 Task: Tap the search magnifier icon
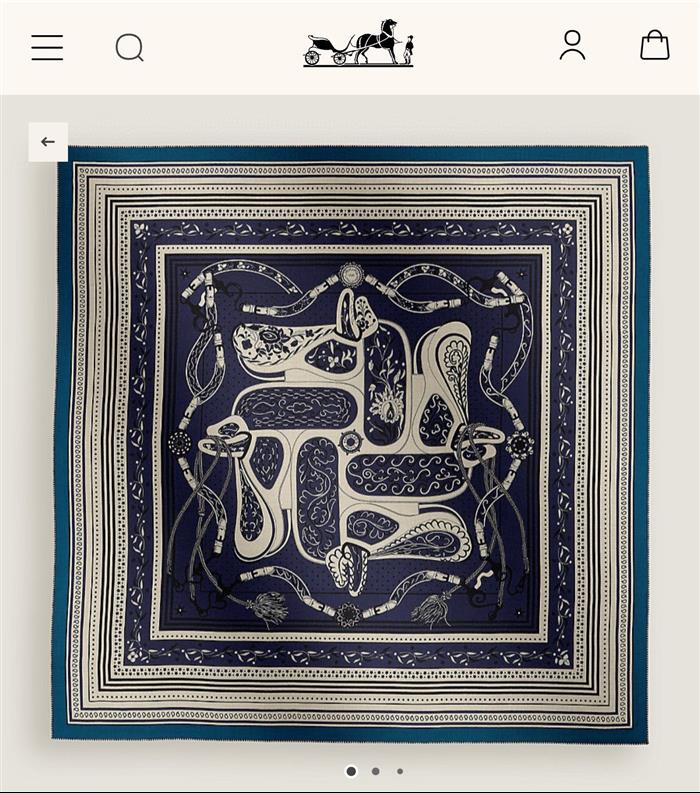point(129,47)
